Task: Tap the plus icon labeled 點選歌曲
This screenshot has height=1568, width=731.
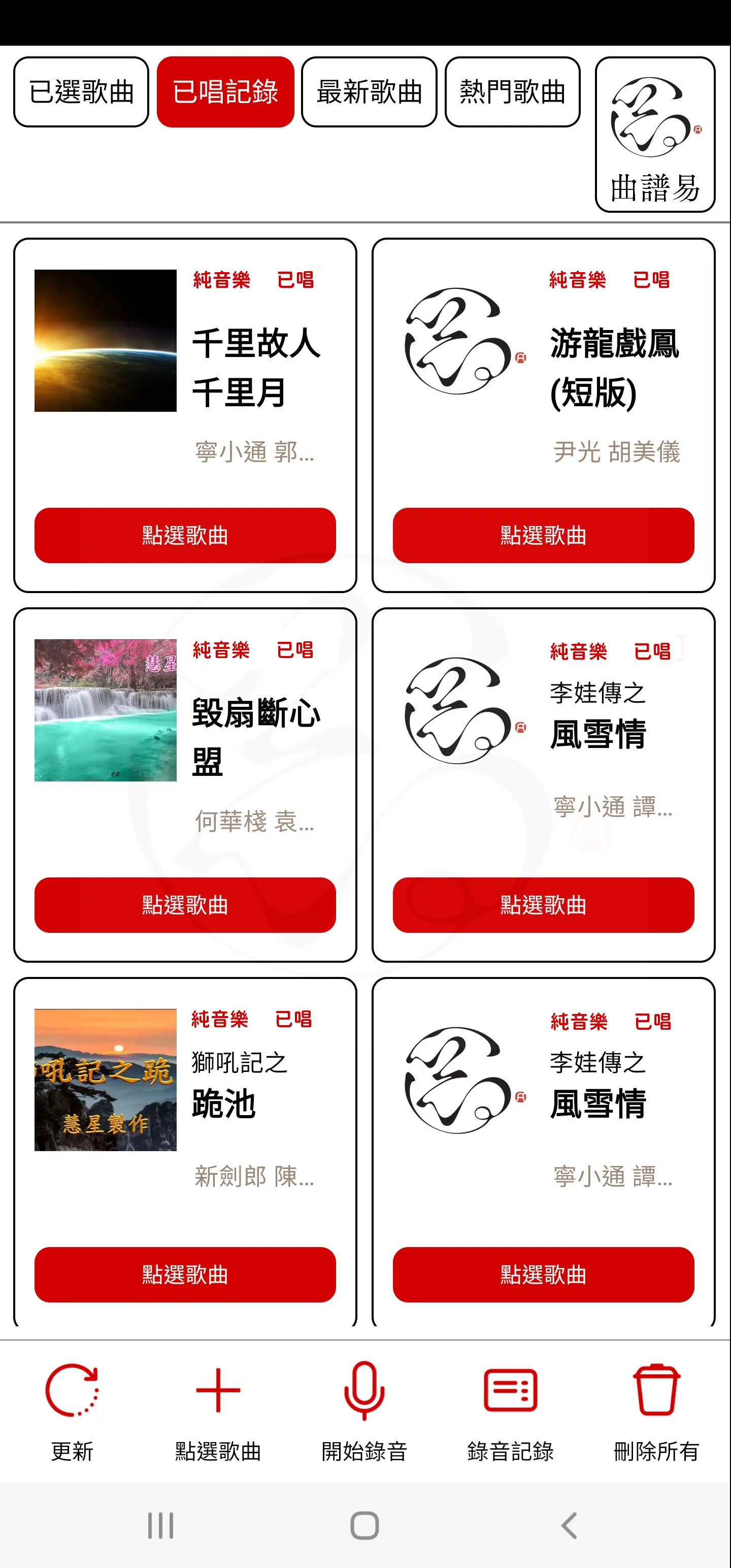Action: (x=217, y=1391)
